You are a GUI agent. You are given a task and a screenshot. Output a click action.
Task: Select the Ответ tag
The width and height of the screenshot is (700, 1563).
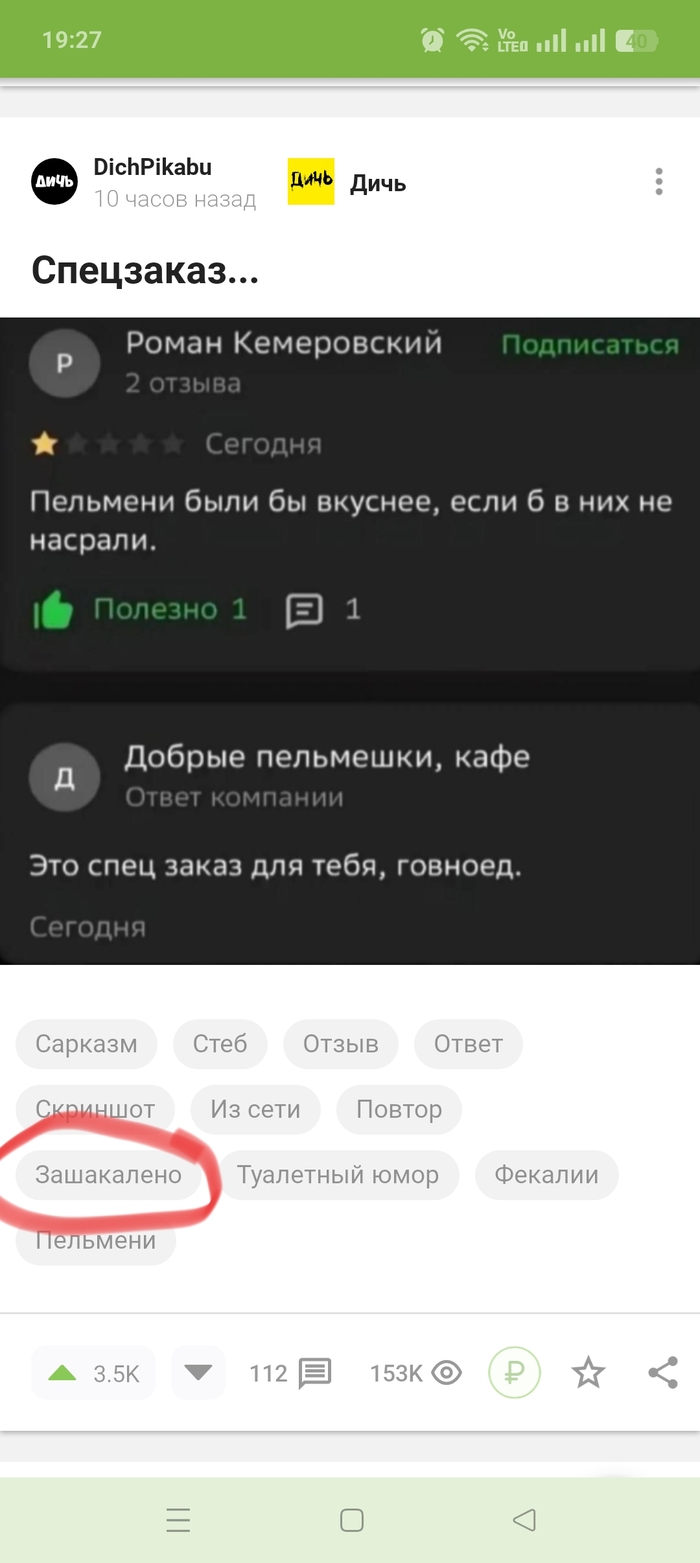coord(468,1044)
